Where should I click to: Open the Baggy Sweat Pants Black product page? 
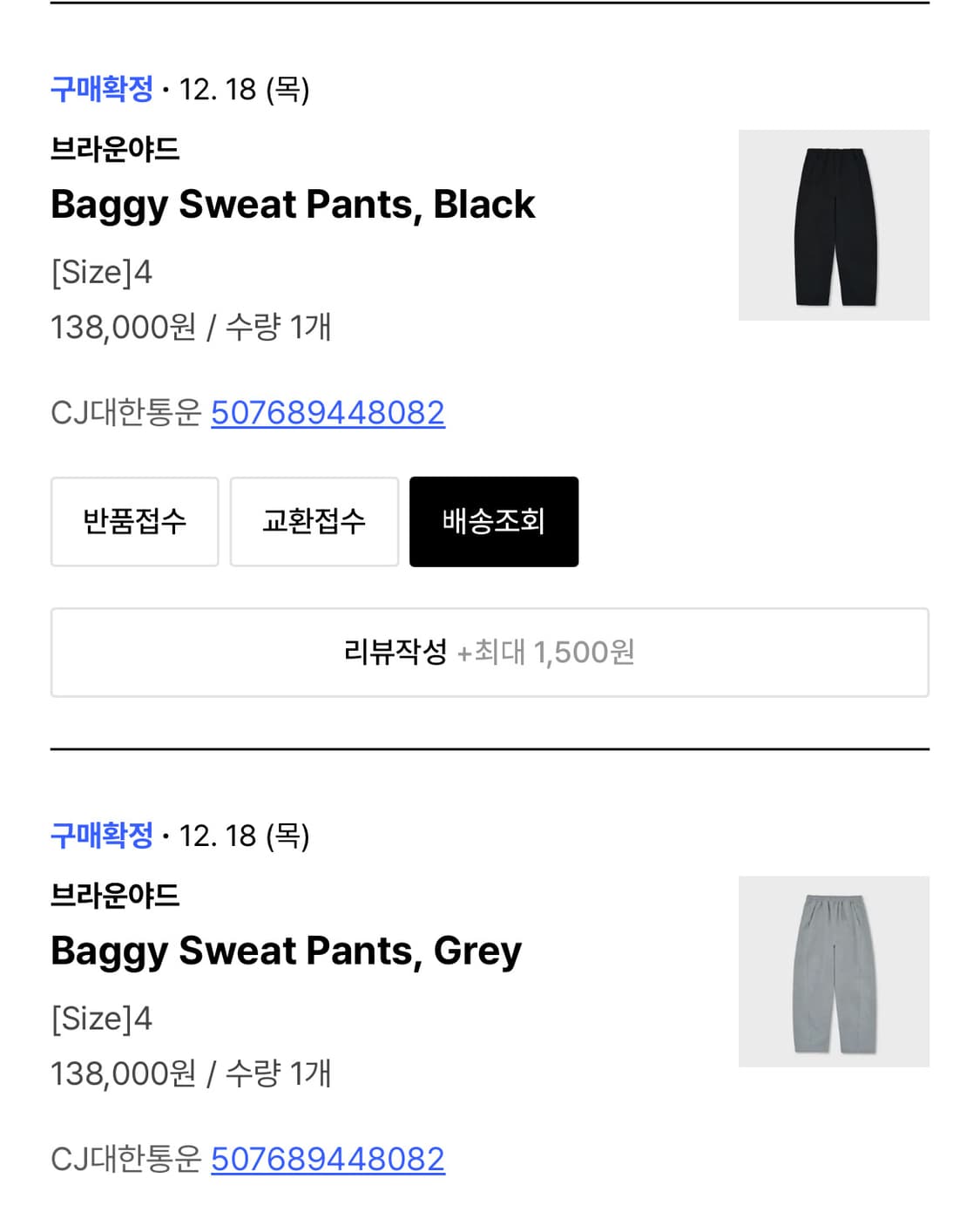click(x=294, y=204)
